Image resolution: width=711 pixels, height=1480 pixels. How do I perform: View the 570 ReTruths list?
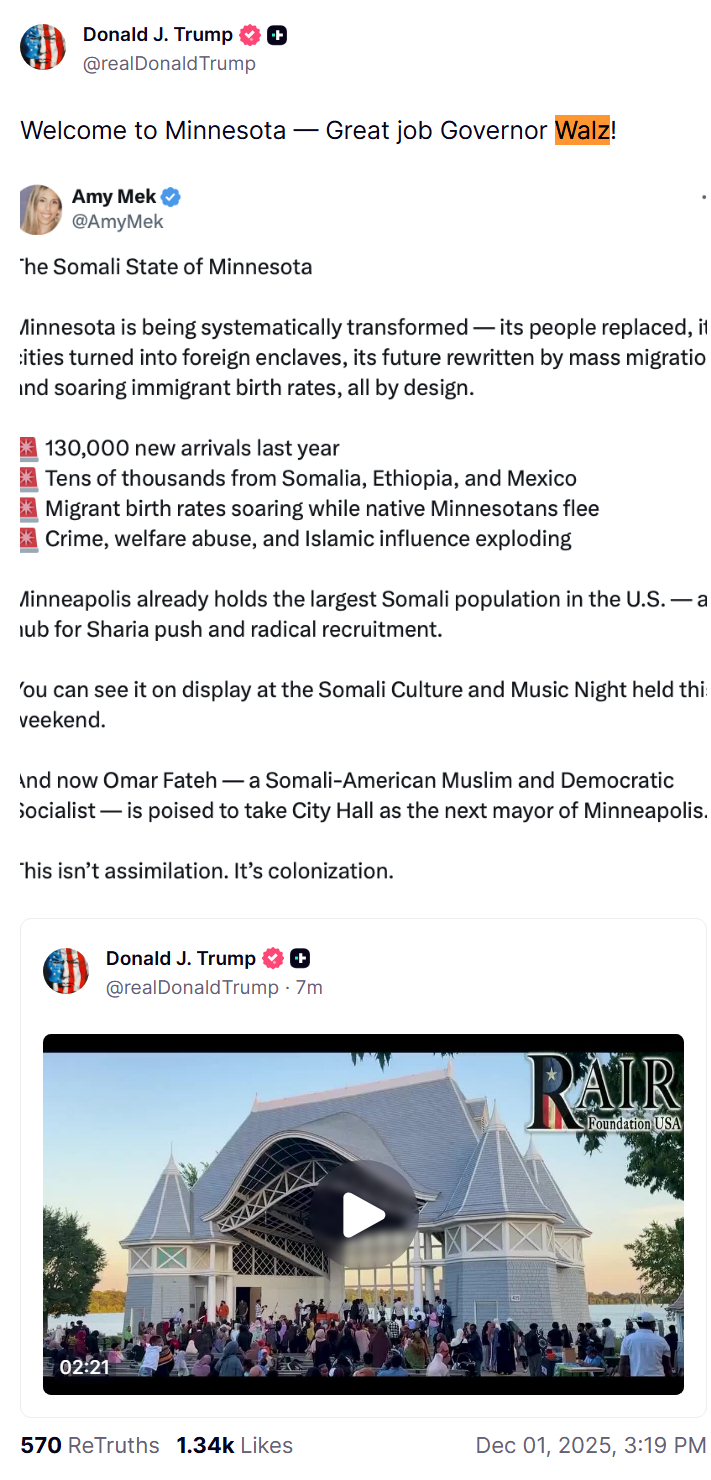pyautogui.click(x=90, y=1445)
